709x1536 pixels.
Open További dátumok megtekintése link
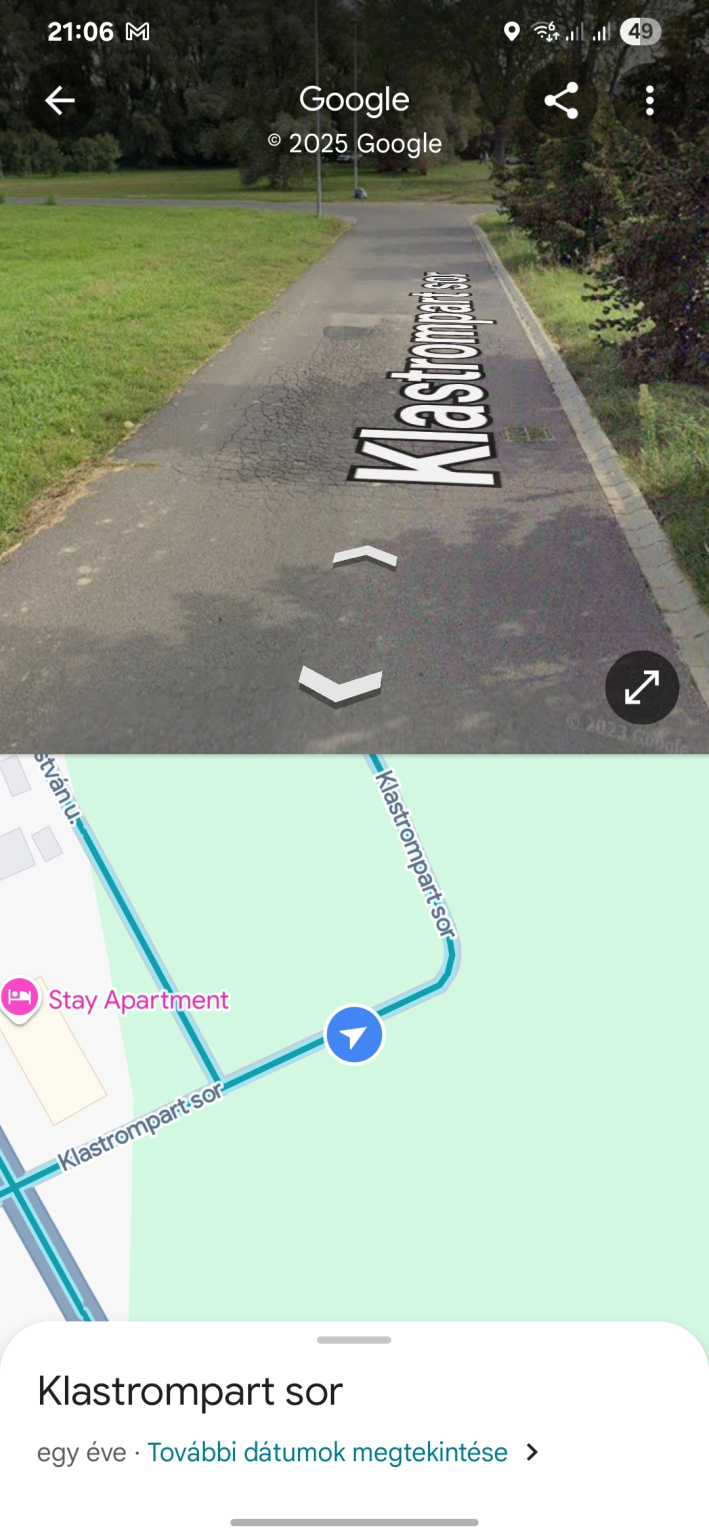[x=327, y=1452]
